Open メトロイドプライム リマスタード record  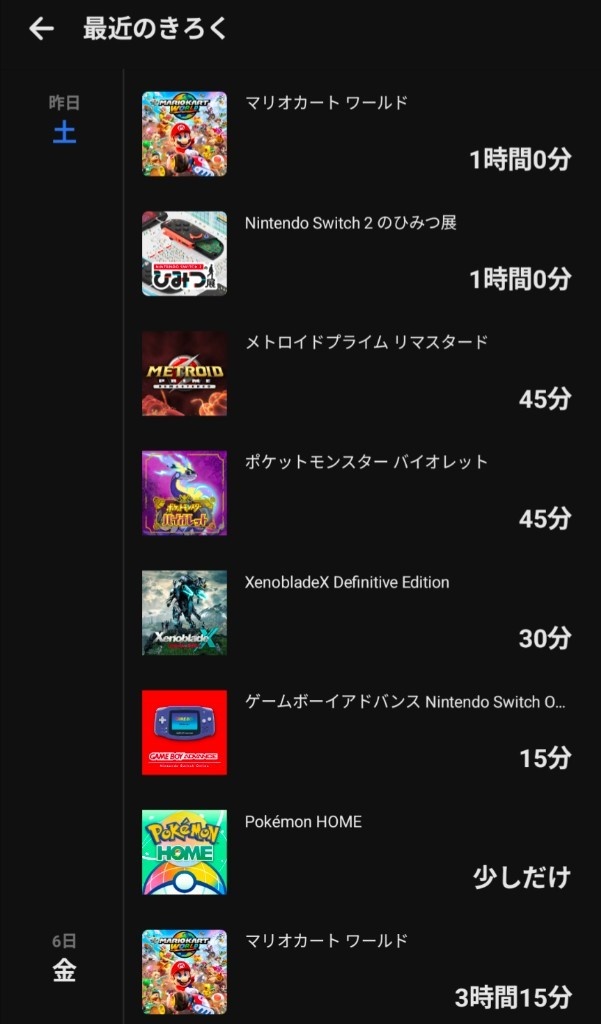[x=357, y=374]
